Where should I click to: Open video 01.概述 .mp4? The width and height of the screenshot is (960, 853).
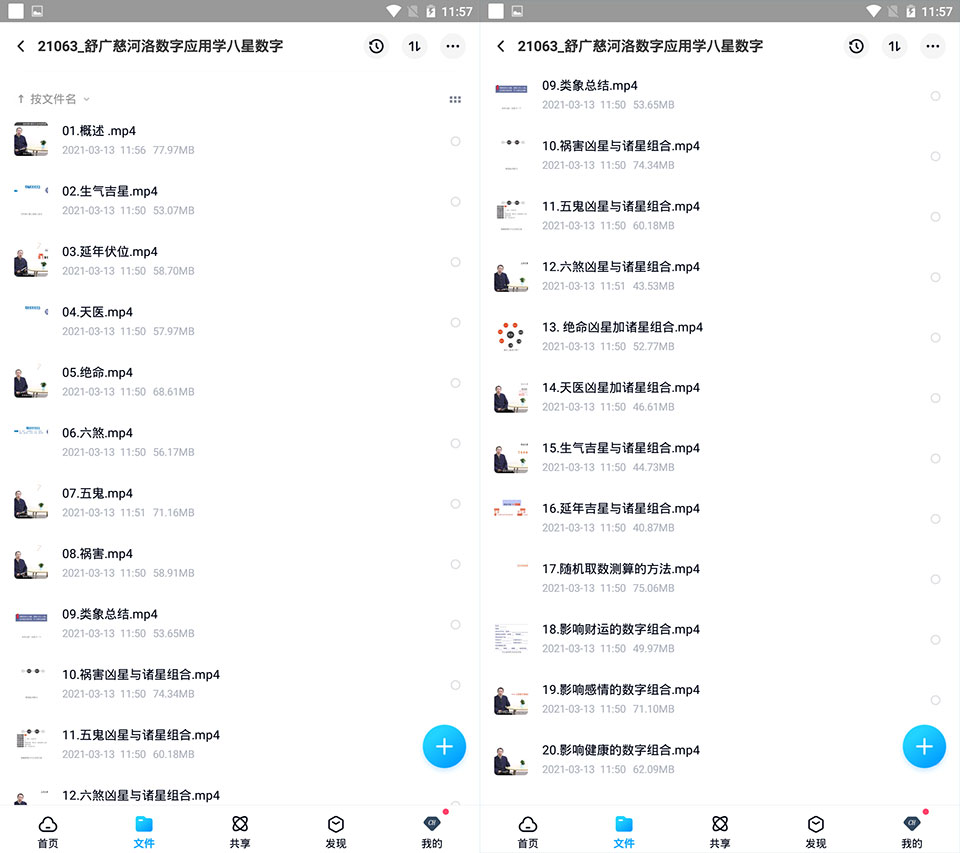pos(240,140)
